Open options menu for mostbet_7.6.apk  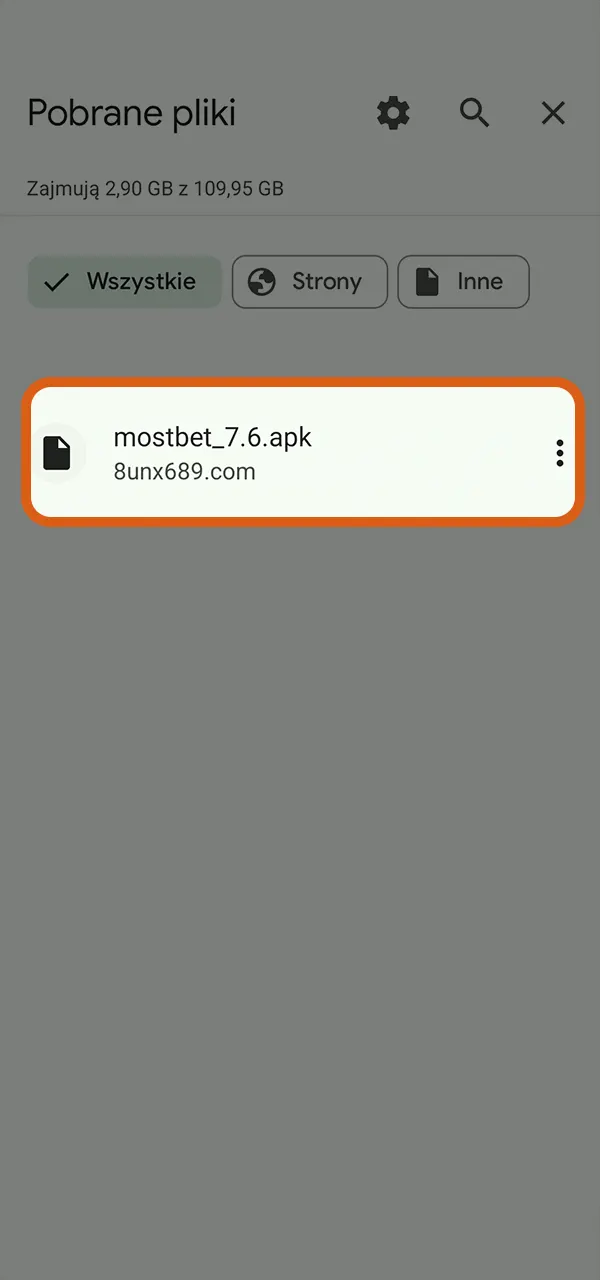[x=559, y=453]
